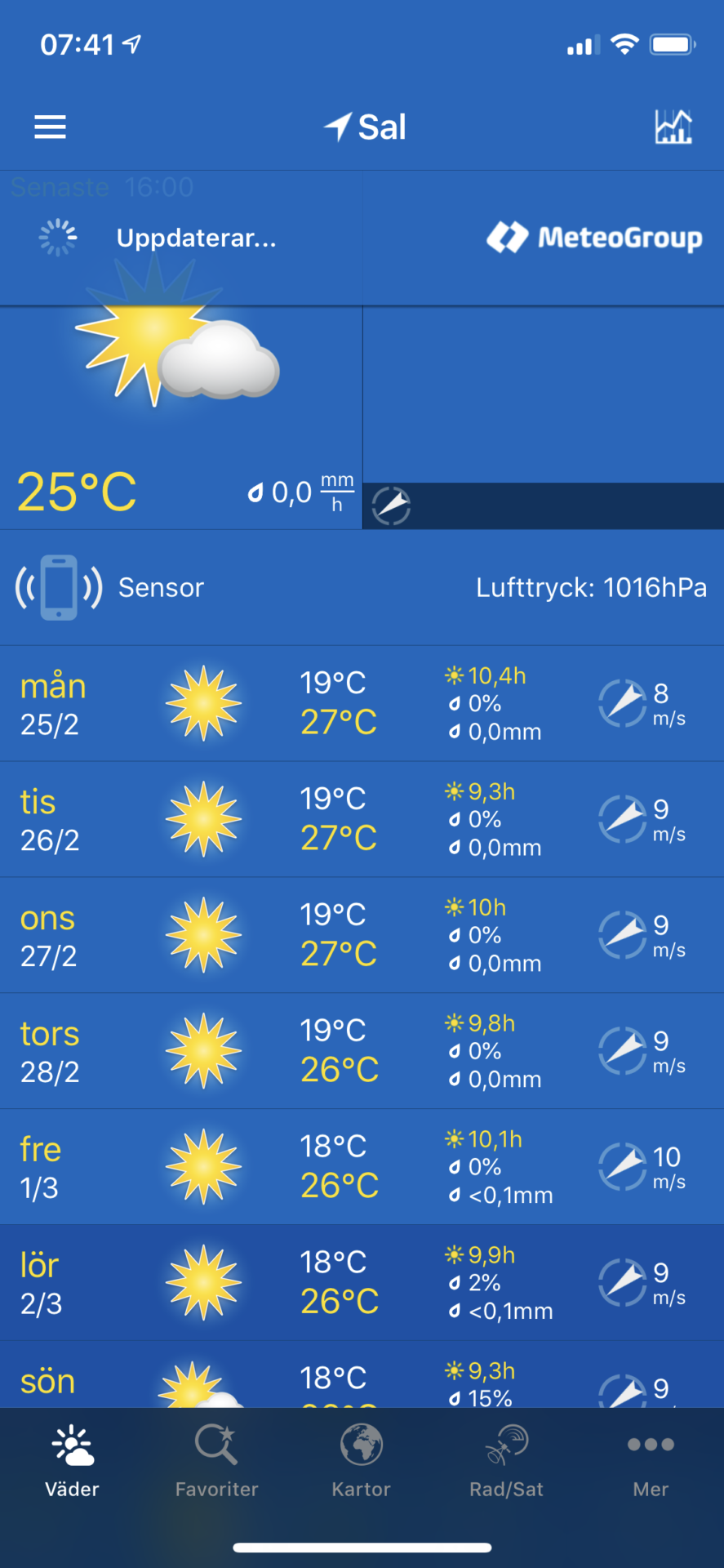Open the Sensor air pressure row
The height and width of the screenshot is (1568, 724).
point(362,587)
